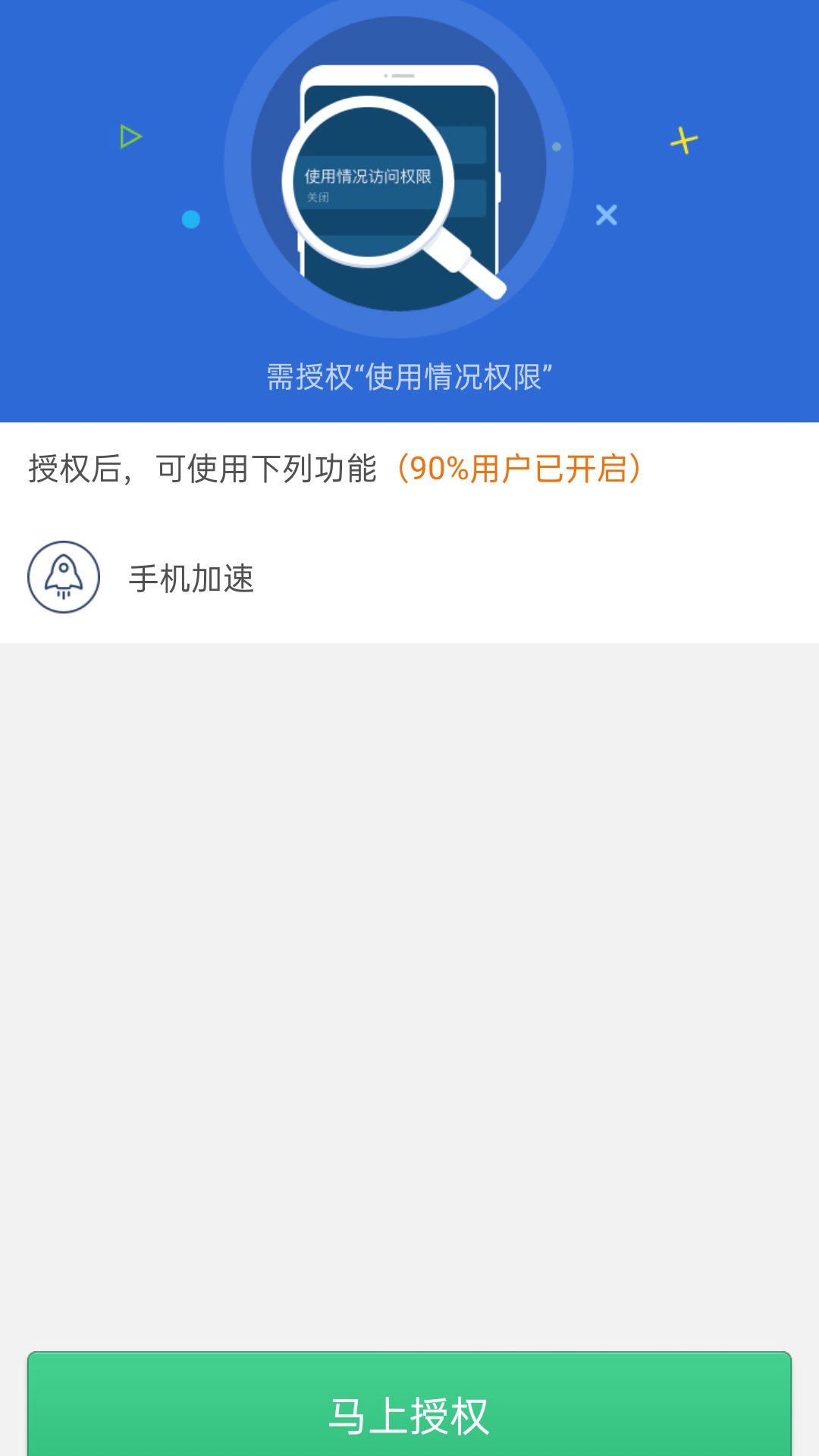Click the green play triangle decoration

click(x=130, y=136)
